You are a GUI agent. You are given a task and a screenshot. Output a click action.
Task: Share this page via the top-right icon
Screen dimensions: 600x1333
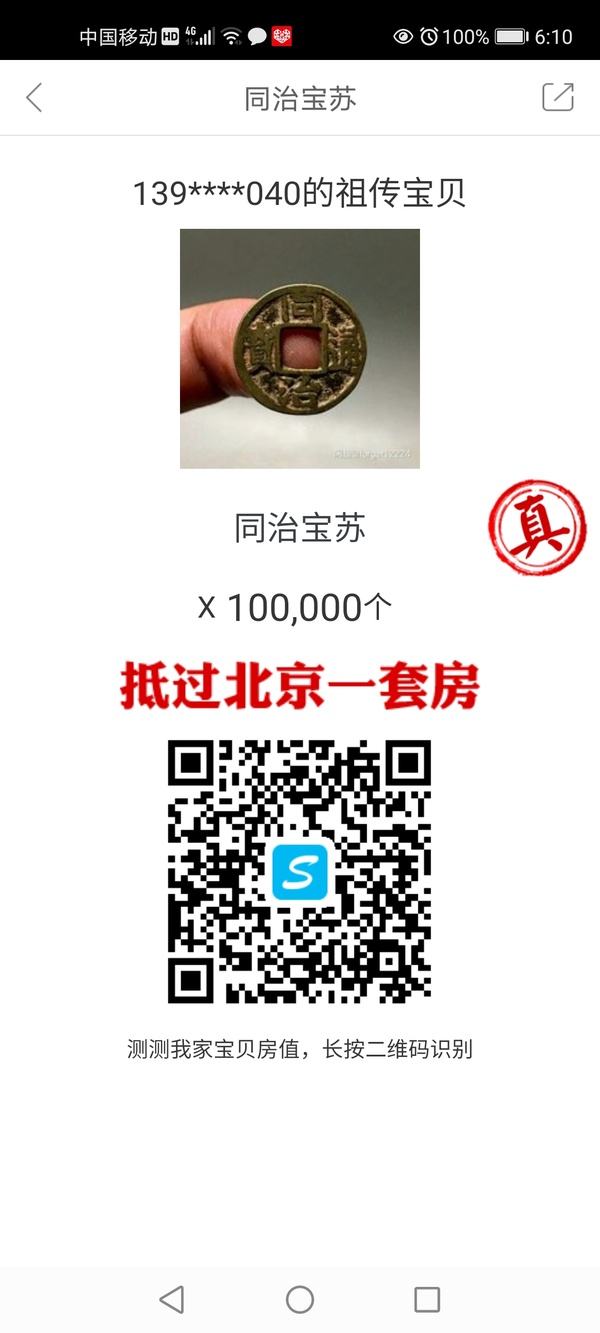tap(557, 97)
